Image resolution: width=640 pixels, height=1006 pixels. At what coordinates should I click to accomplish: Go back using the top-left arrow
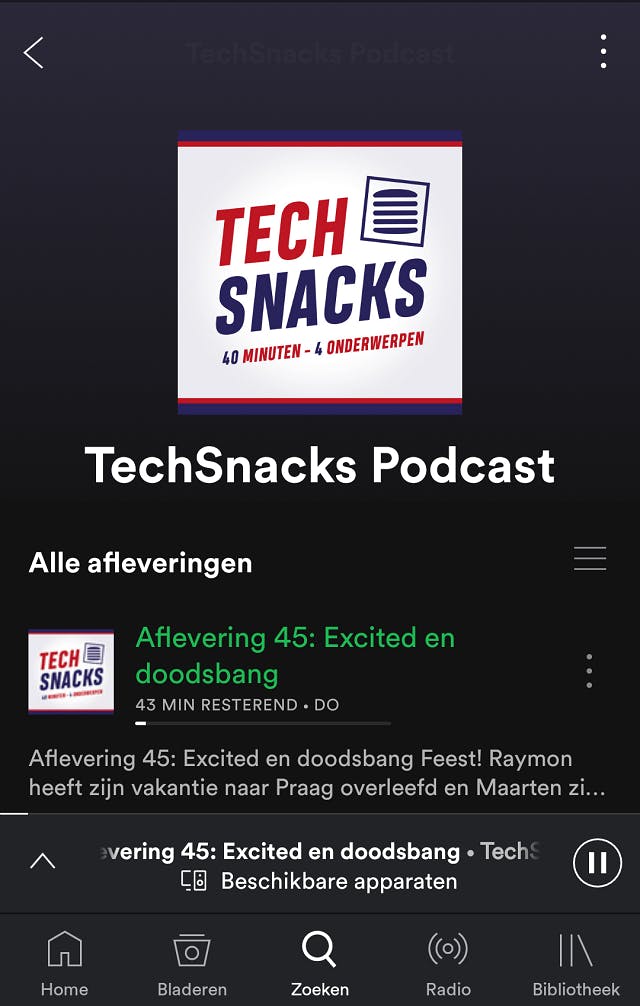point(34,52)
